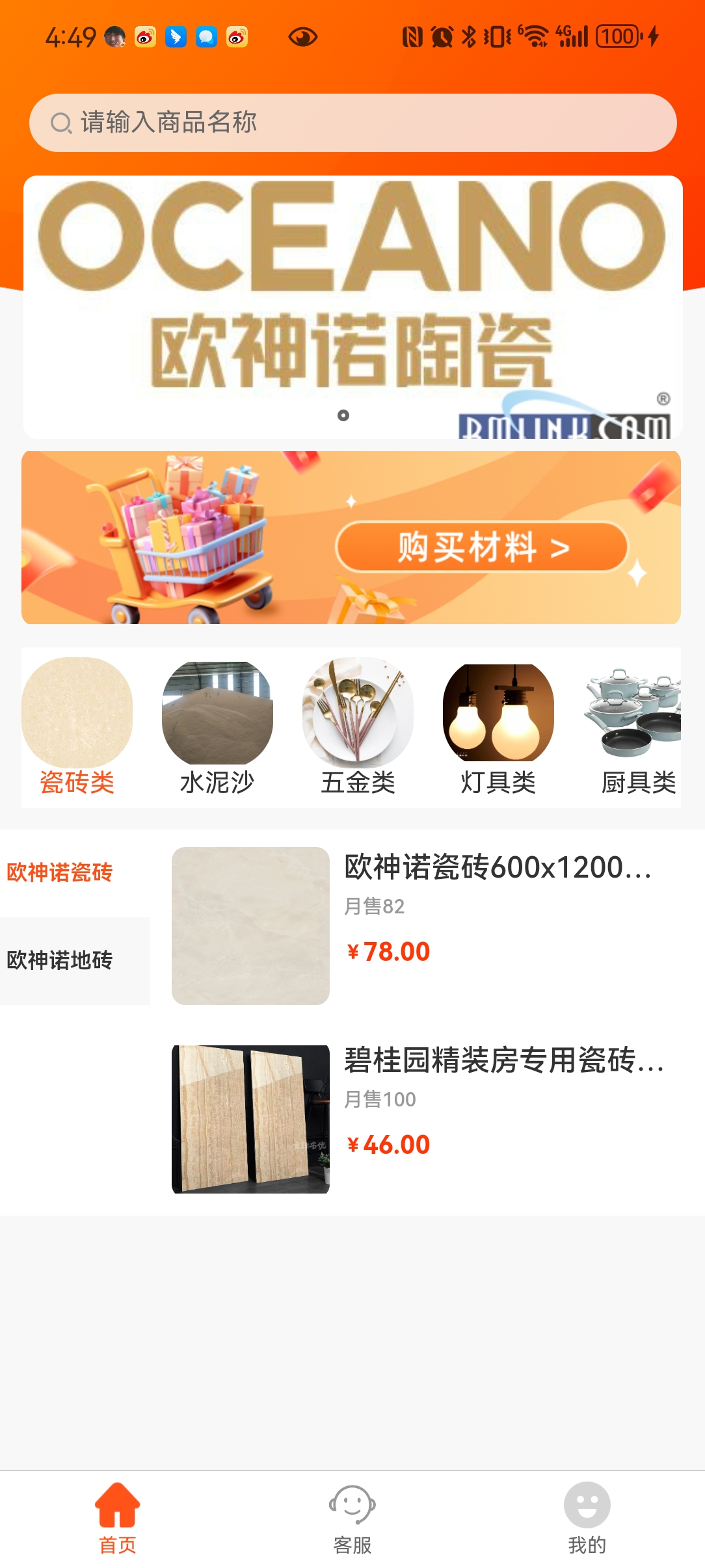Choose the 五金类 category
This screenshot has height=1568, width=705.
tap(358, 727)
